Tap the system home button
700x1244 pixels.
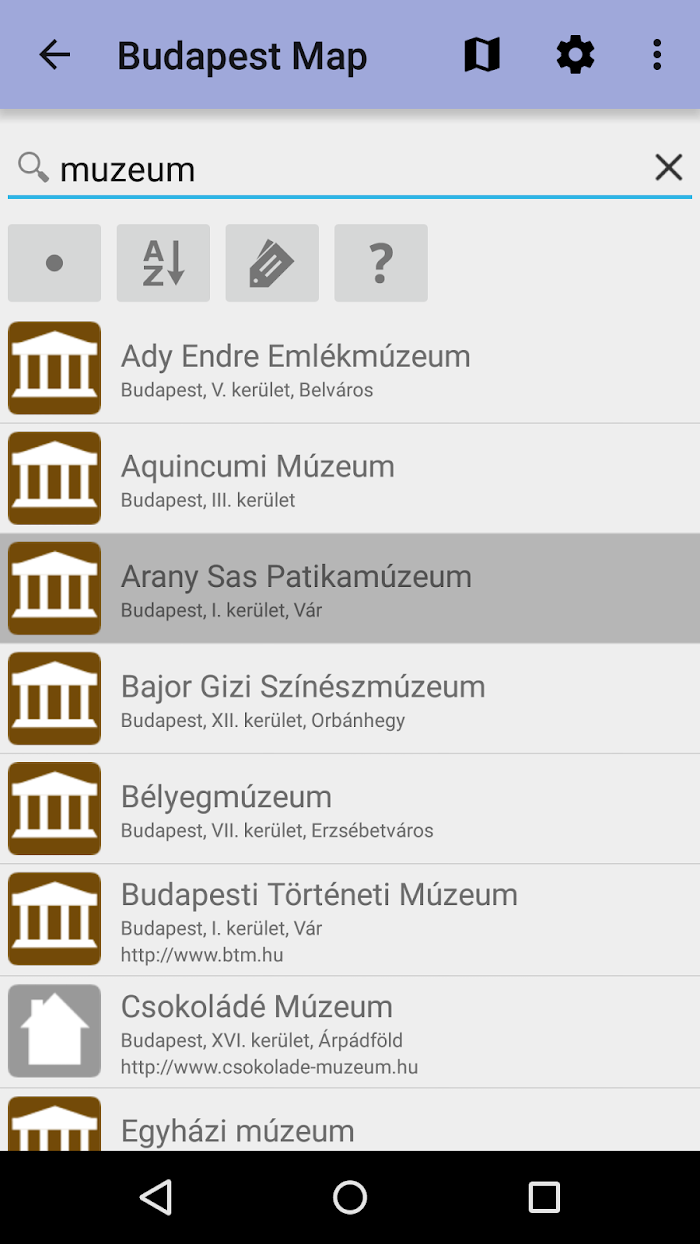tap(350, 1197)
